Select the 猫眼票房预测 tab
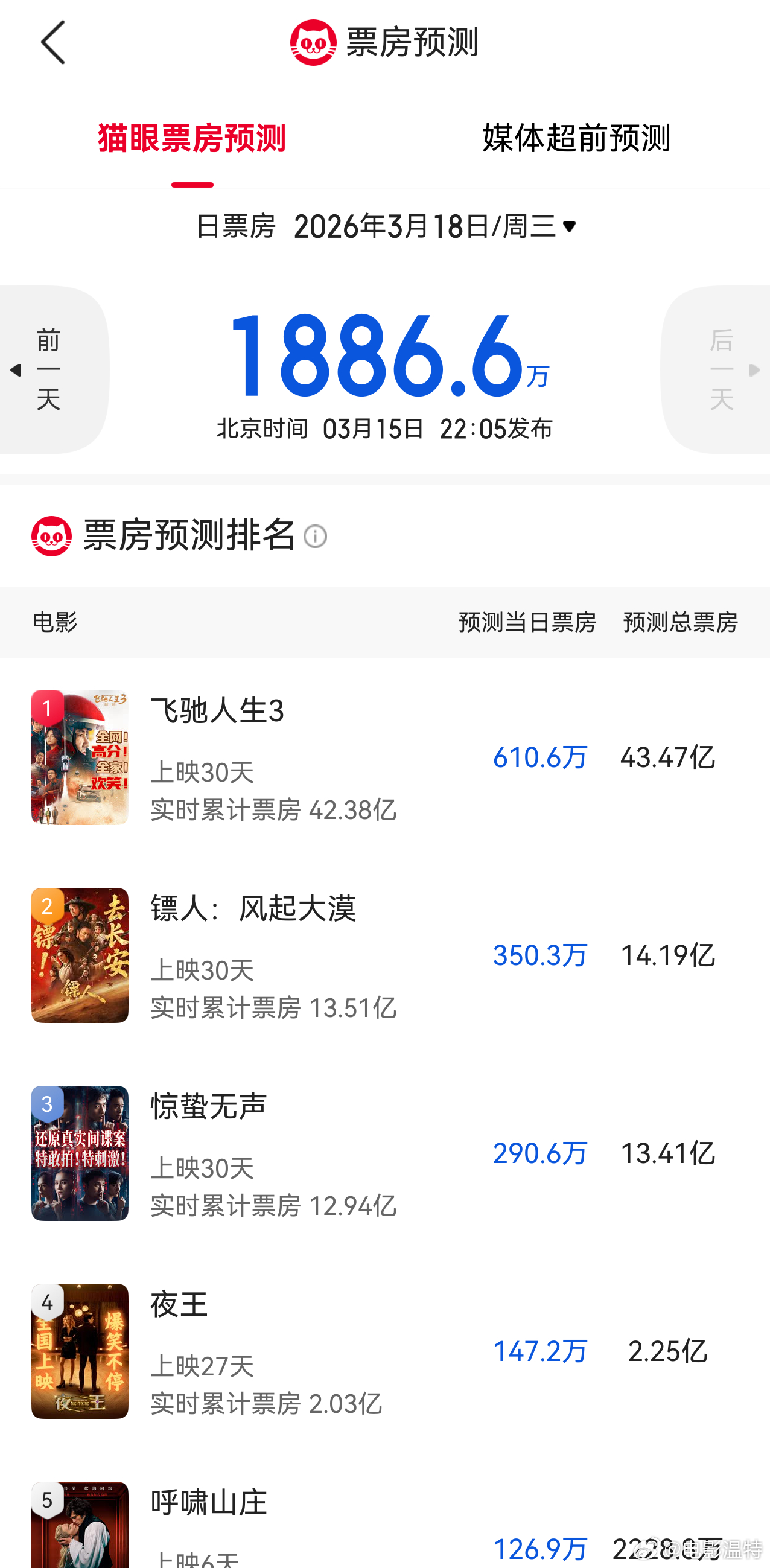The image size is (770, 1568). pos(193,139)
